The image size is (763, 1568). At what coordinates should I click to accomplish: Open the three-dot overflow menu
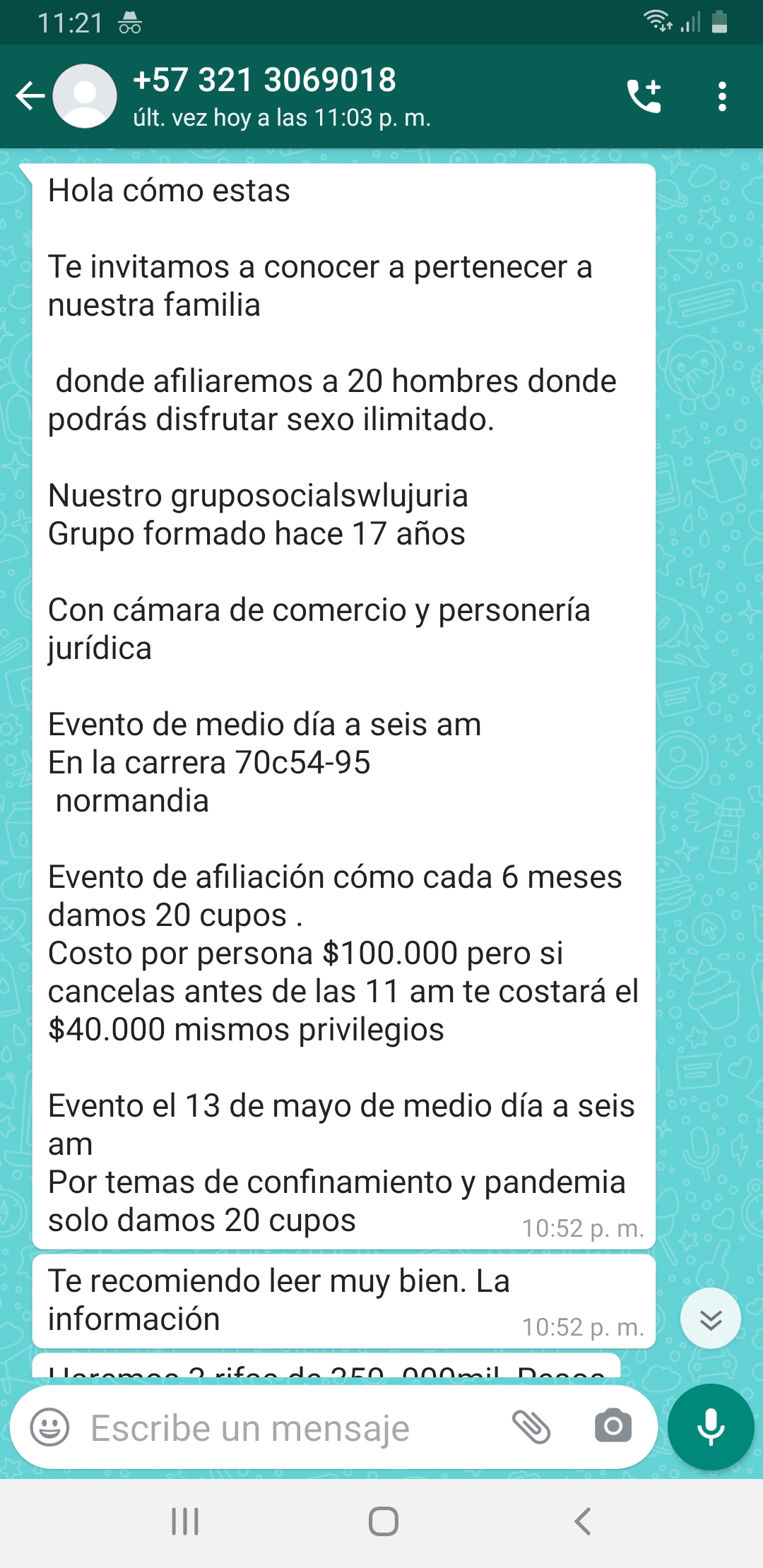[721, 96]
